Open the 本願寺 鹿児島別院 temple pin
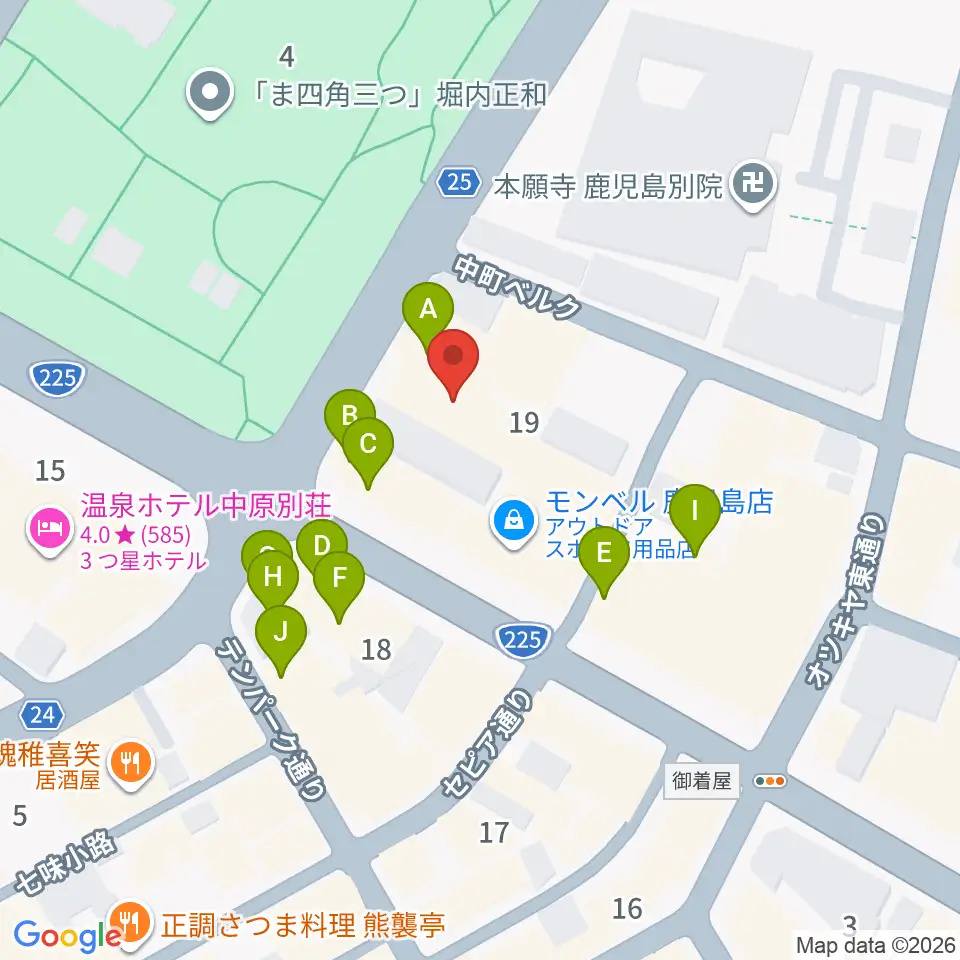Image resolution: width=960 pixels, height=960 pixels. (754, 184)
